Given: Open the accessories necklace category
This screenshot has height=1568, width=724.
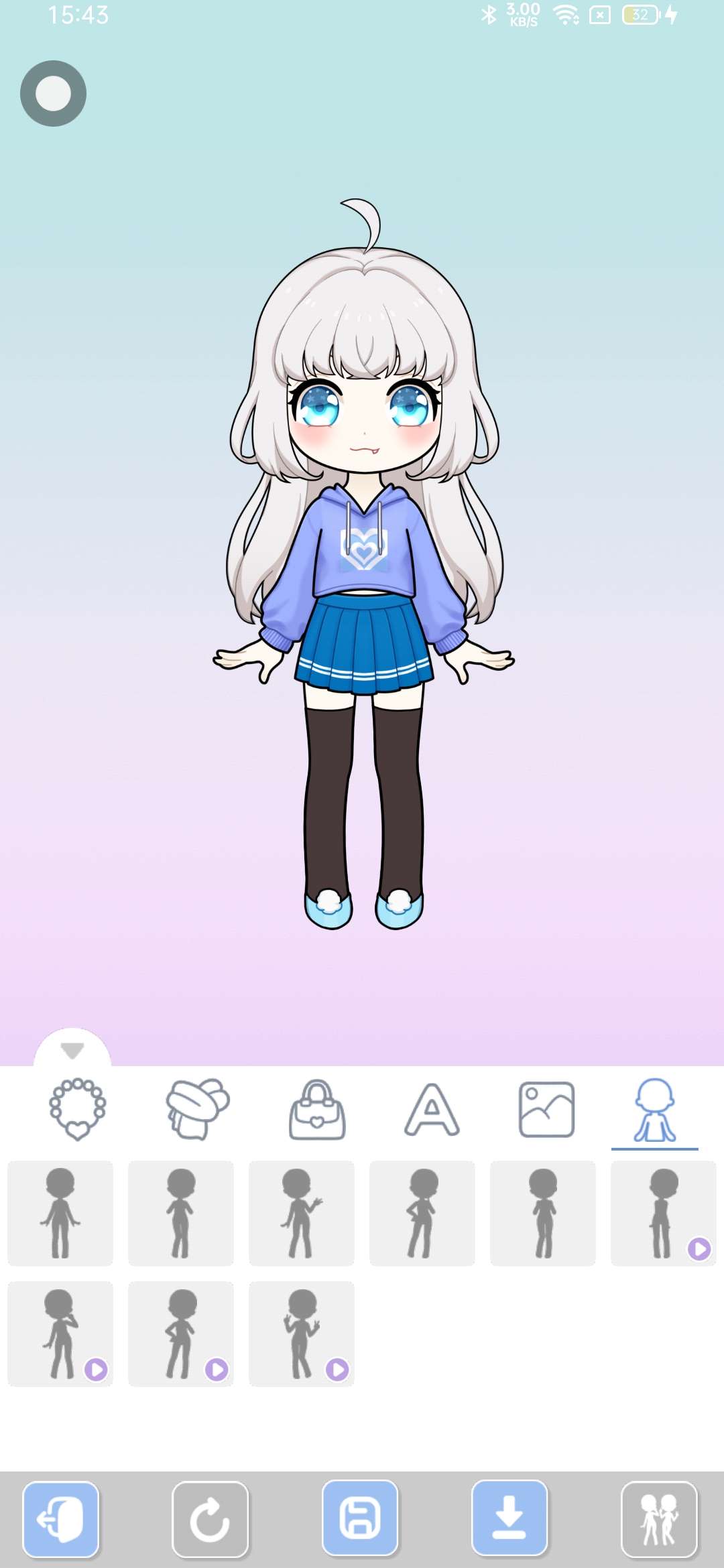Looking at the screenshot, I should [x=78, y=1110].
